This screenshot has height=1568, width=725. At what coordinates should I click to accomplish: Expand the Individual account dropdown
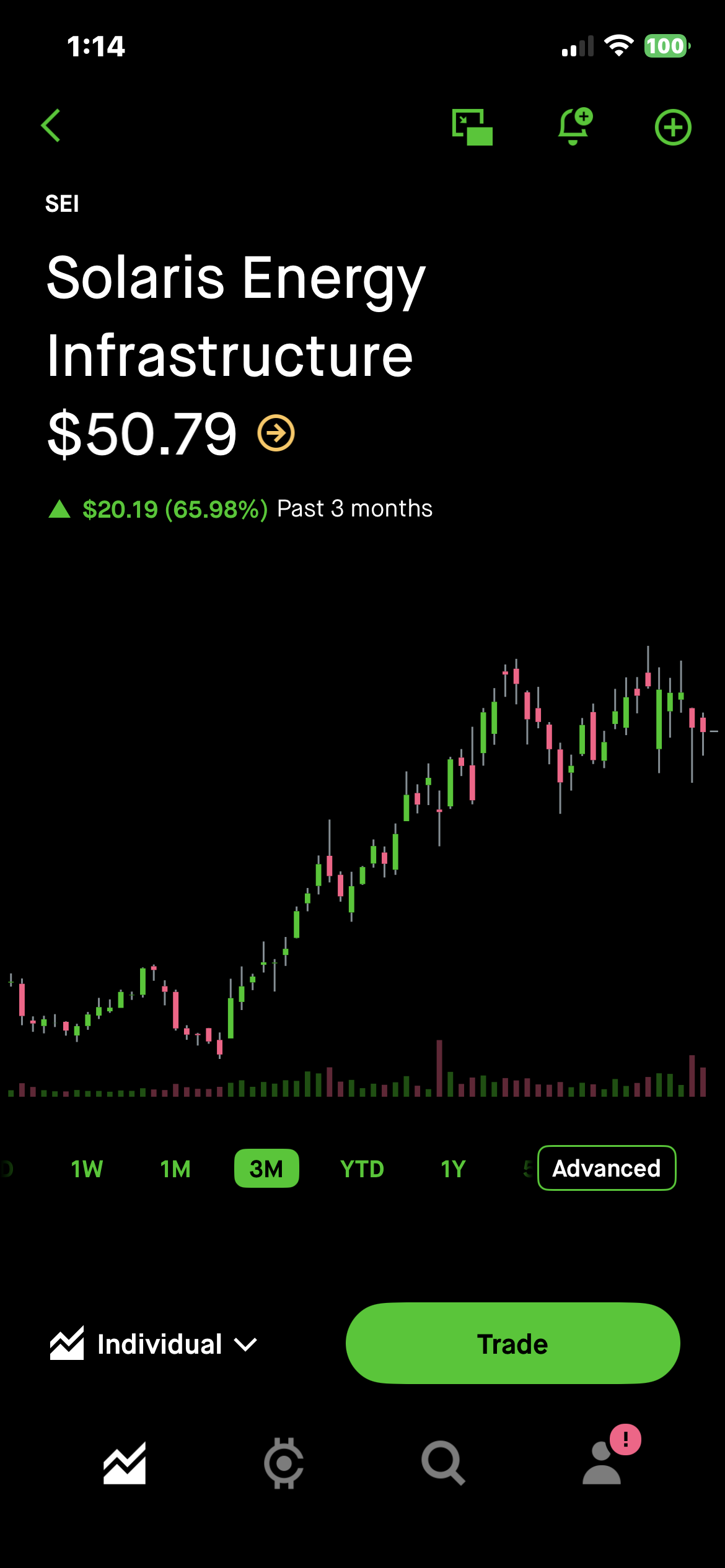154,1344
